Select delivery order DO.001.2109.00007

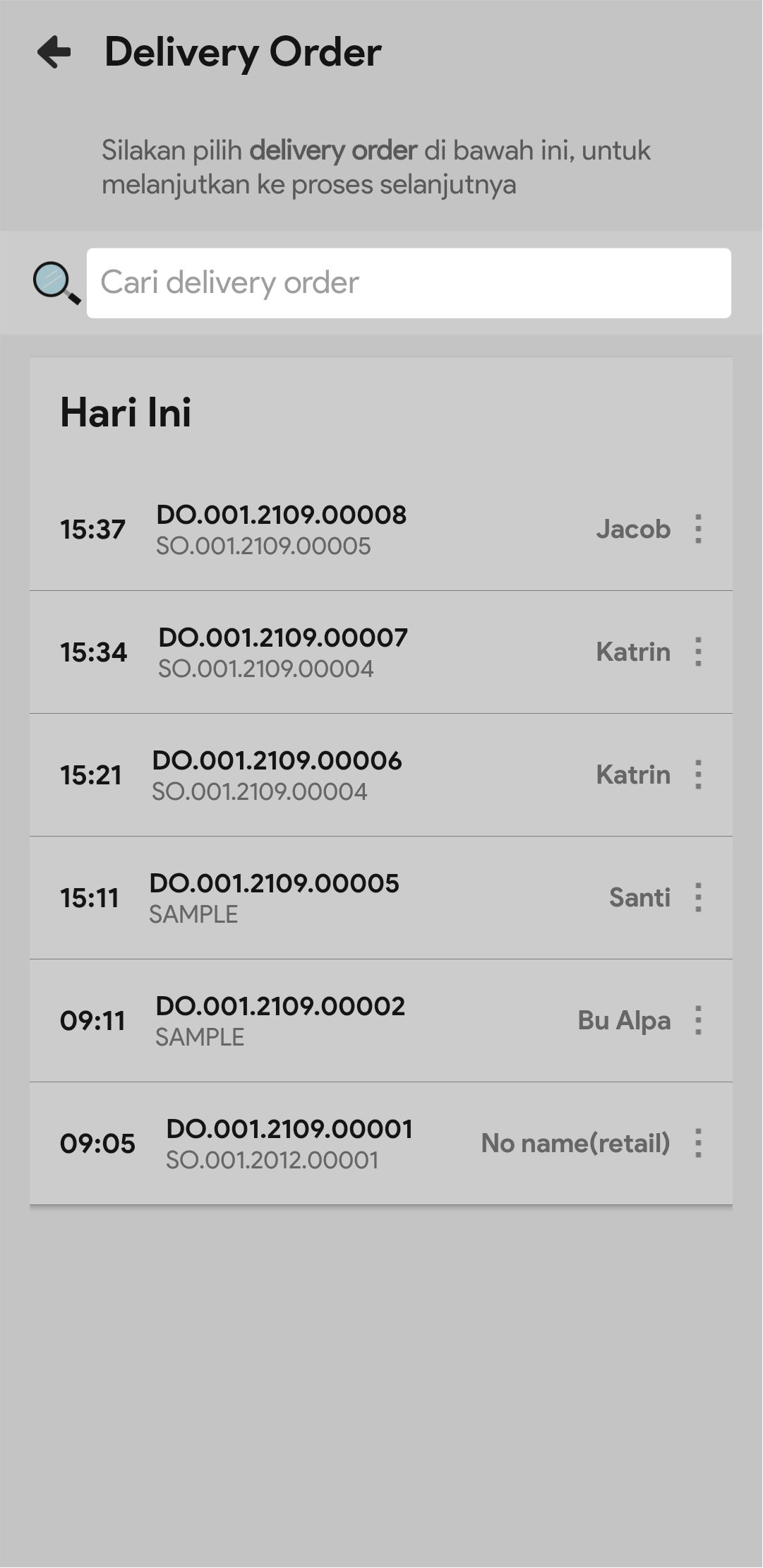tap(282, 652)
